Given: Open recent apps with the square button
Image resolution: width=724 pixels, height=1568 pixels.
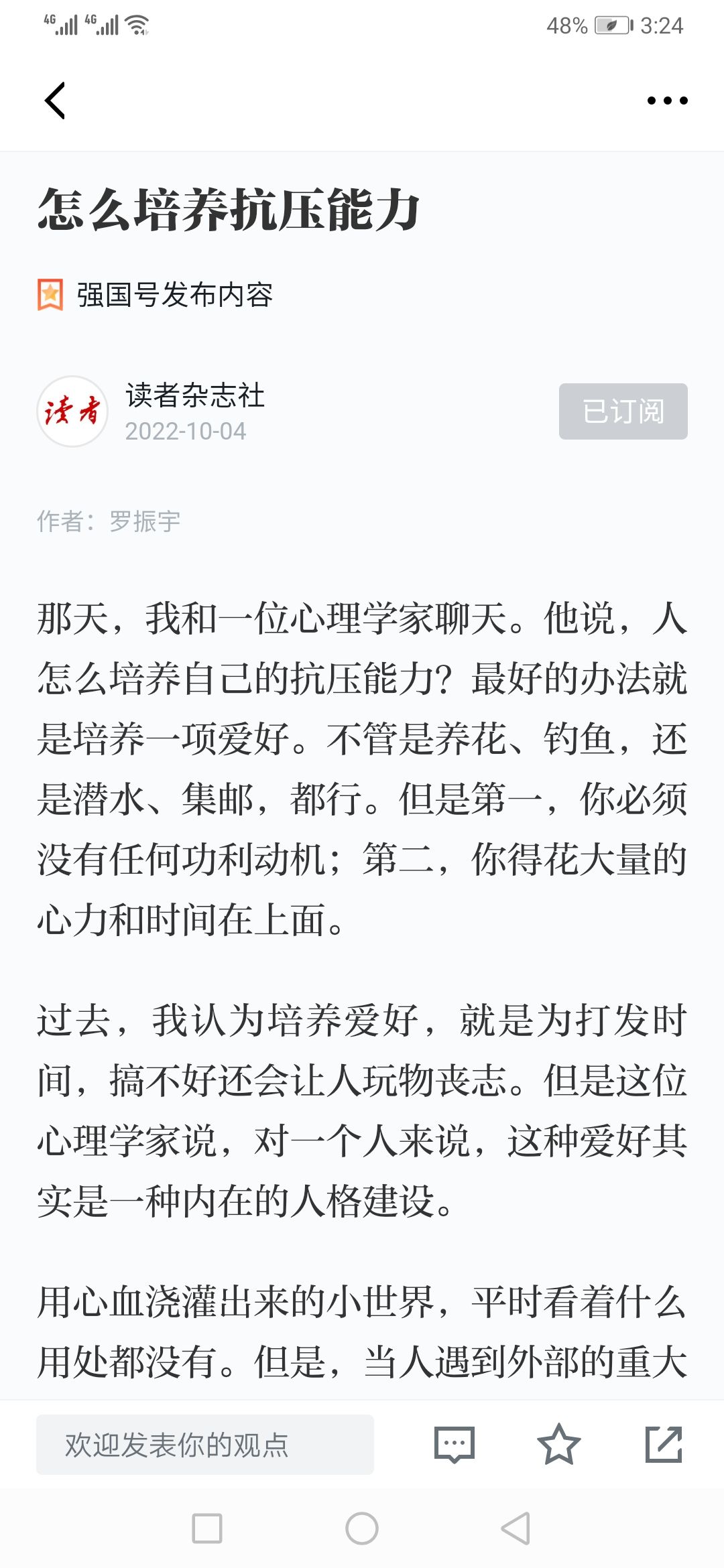Looking at the screenshot, I should click(x=207, y=1528).
